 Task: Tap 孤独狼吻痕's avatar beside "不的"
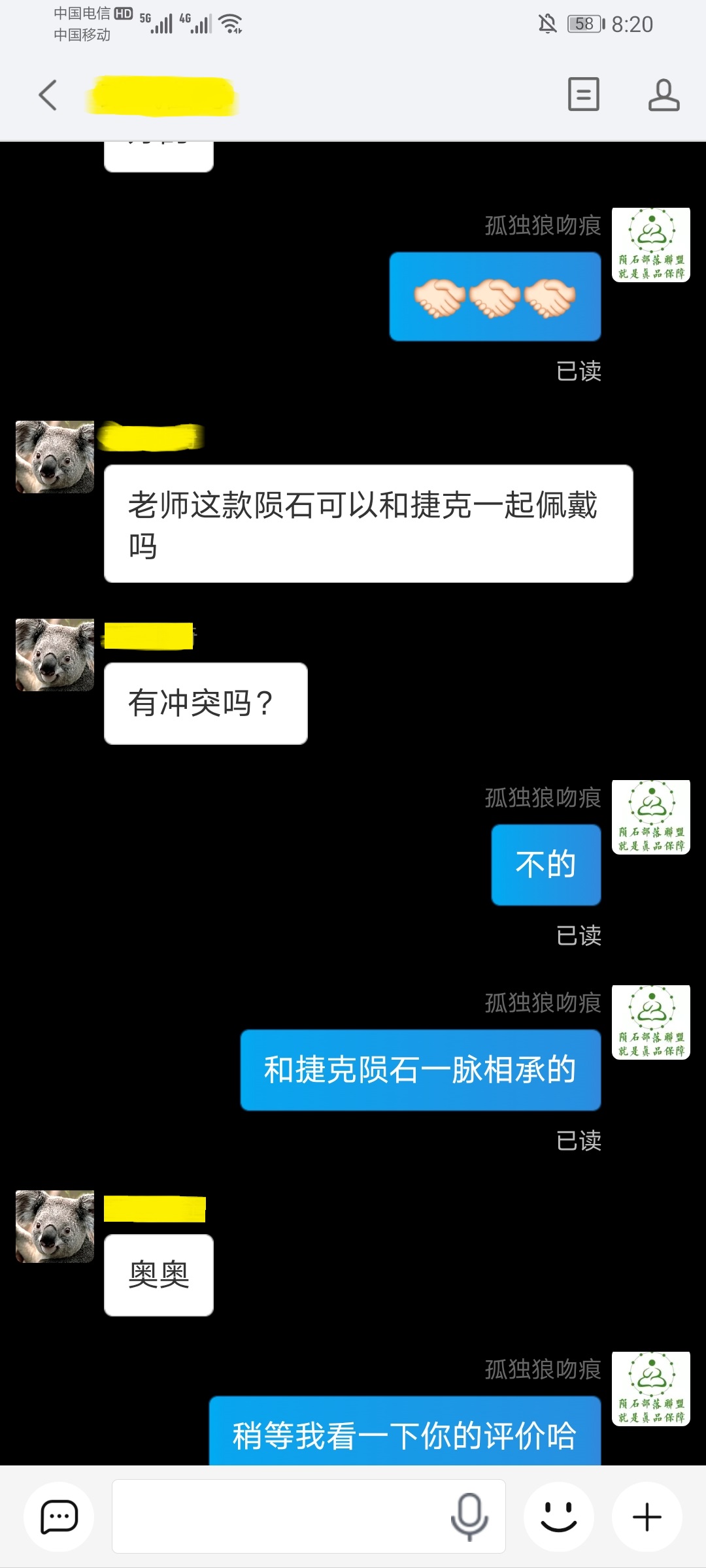[651, 817]
